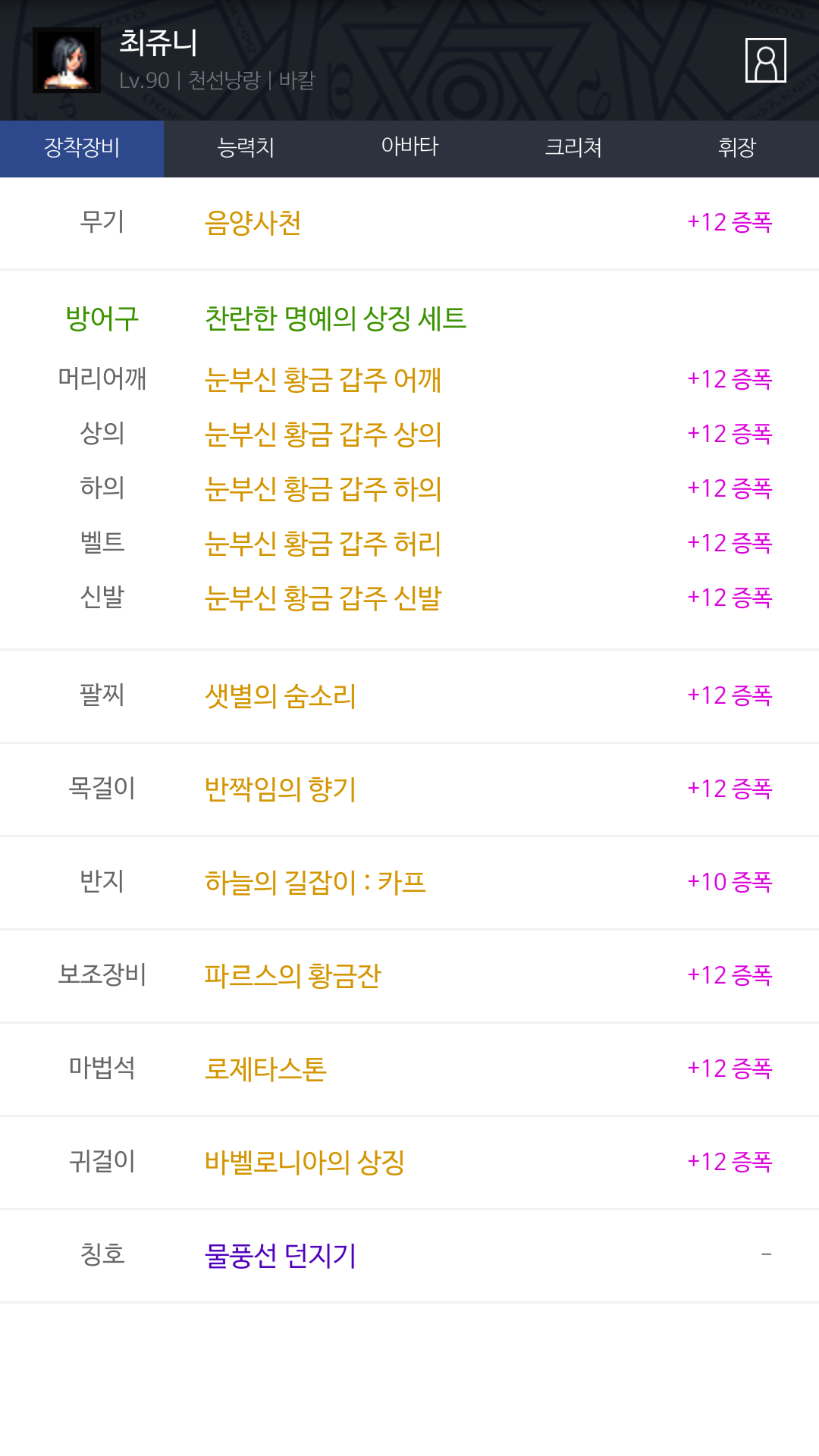Select the 장착장비 tab
Image resolution: width=819 pixels, height=1456 pixels.
(82, 148)
